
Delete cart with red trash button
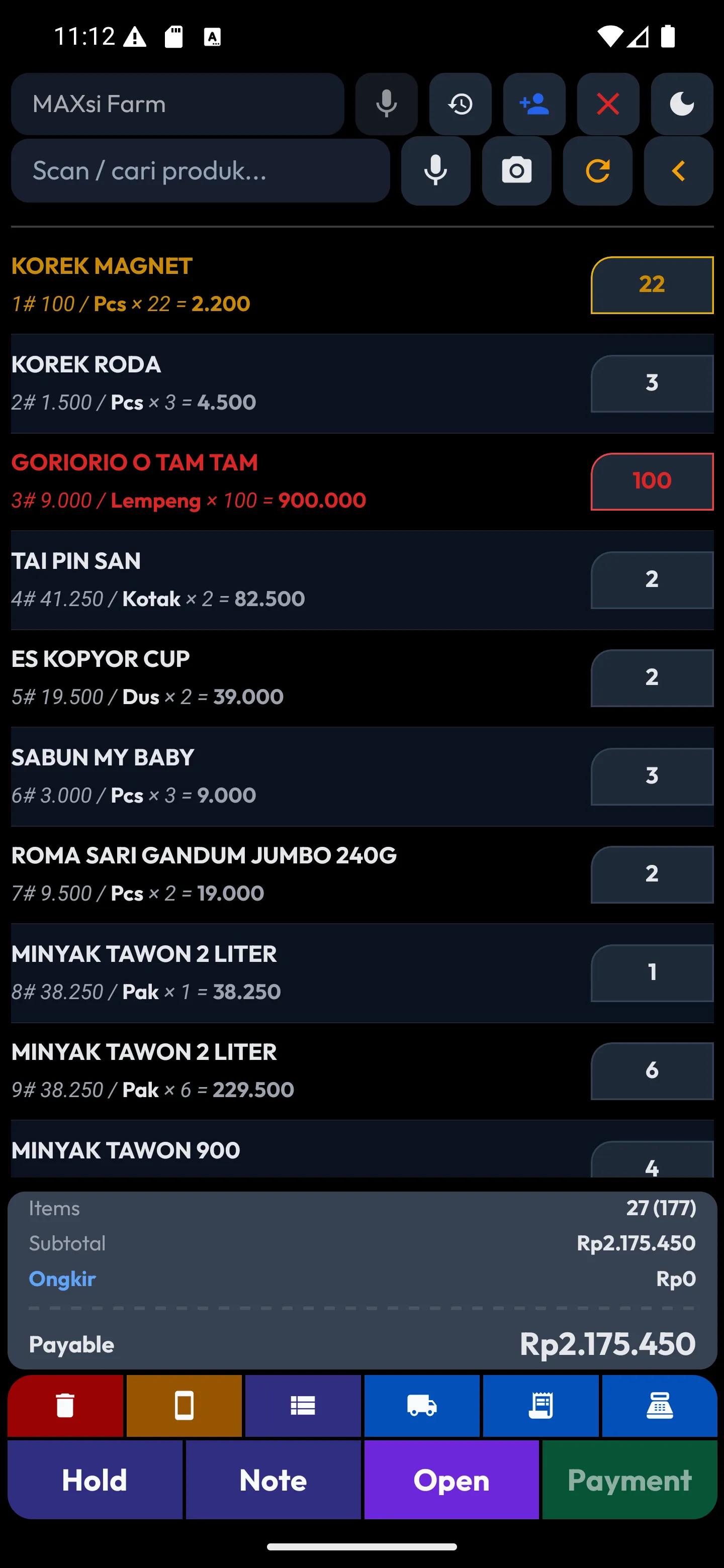click(65, 1406)
